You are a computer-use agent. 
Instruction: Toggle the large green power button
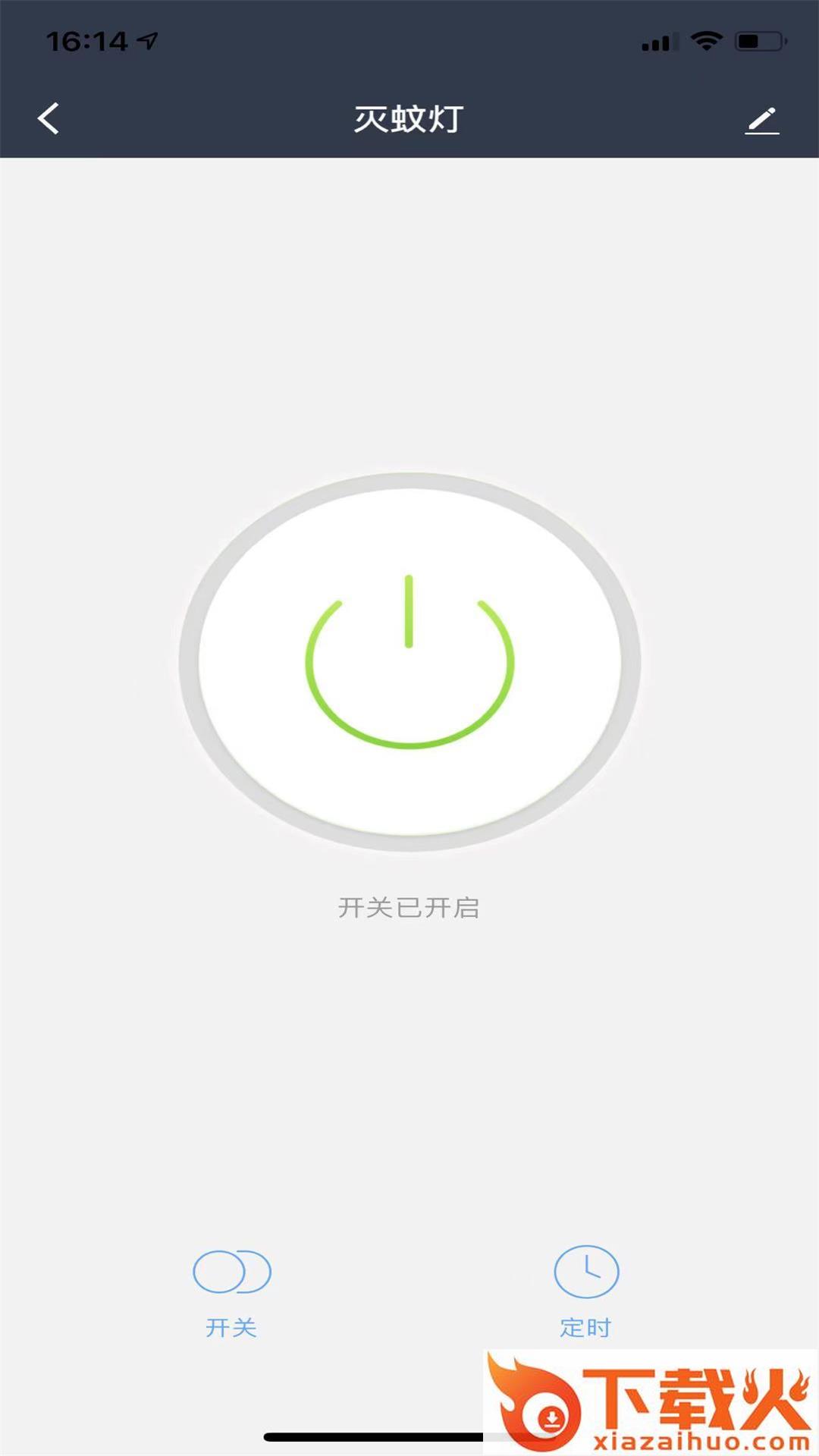pos(409,662)
